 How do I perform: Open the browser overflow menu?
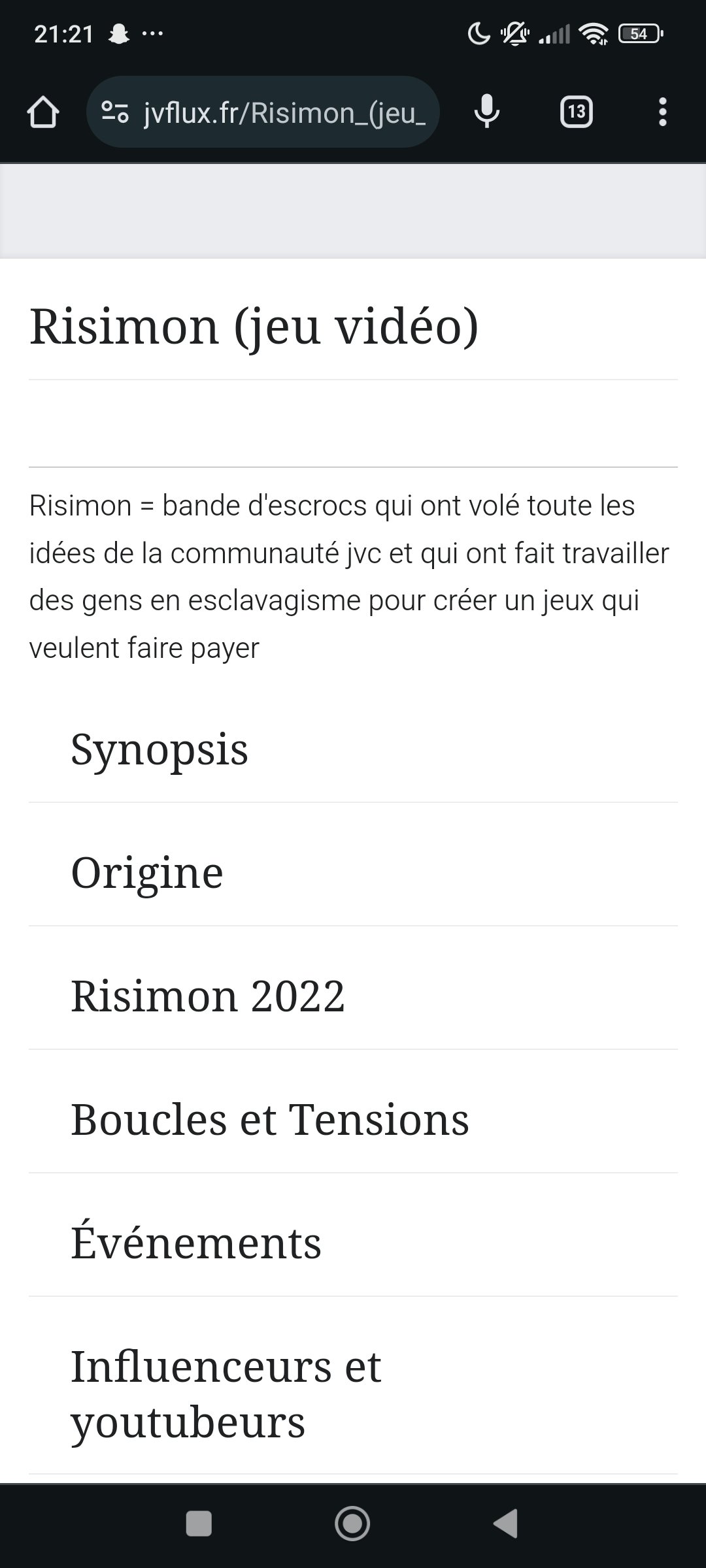(x=663, y=112)
